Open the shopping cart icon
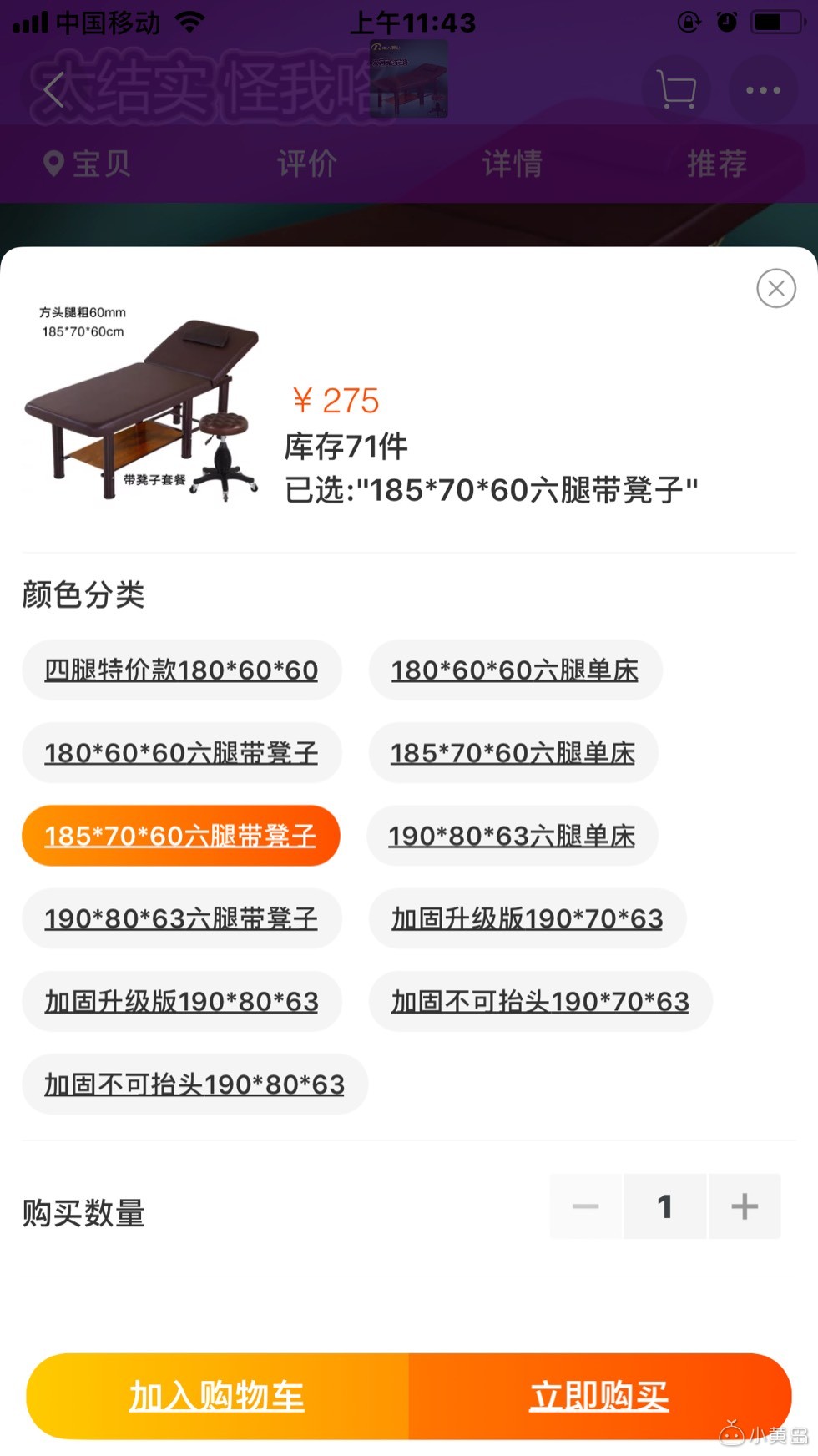This screenshot has height=1456, width=818. pos(676,90)
